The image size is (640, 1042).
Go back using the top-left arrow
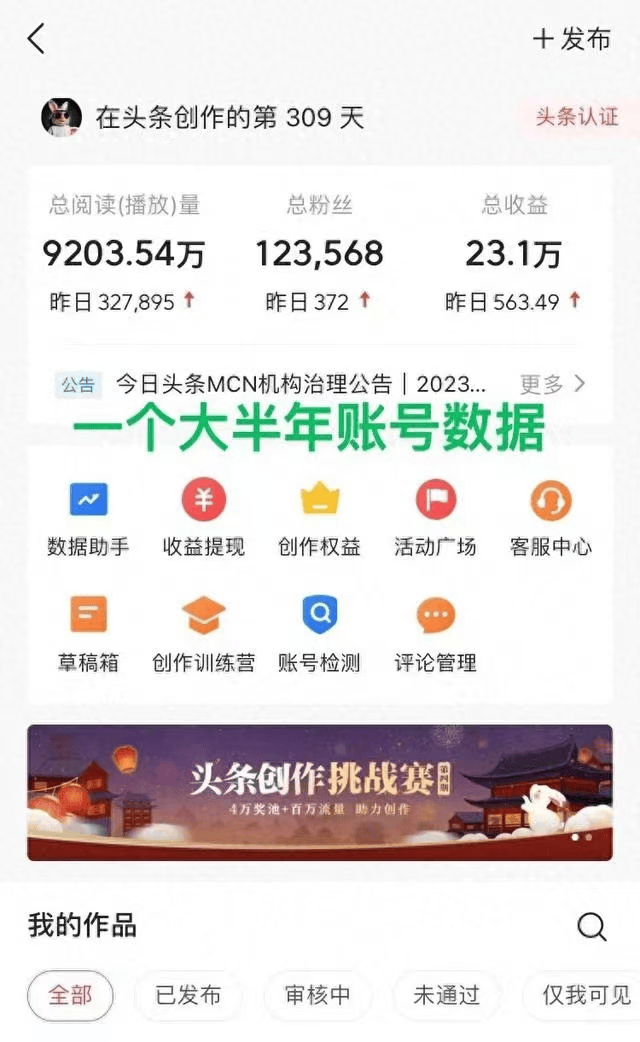tap(37, 40)
